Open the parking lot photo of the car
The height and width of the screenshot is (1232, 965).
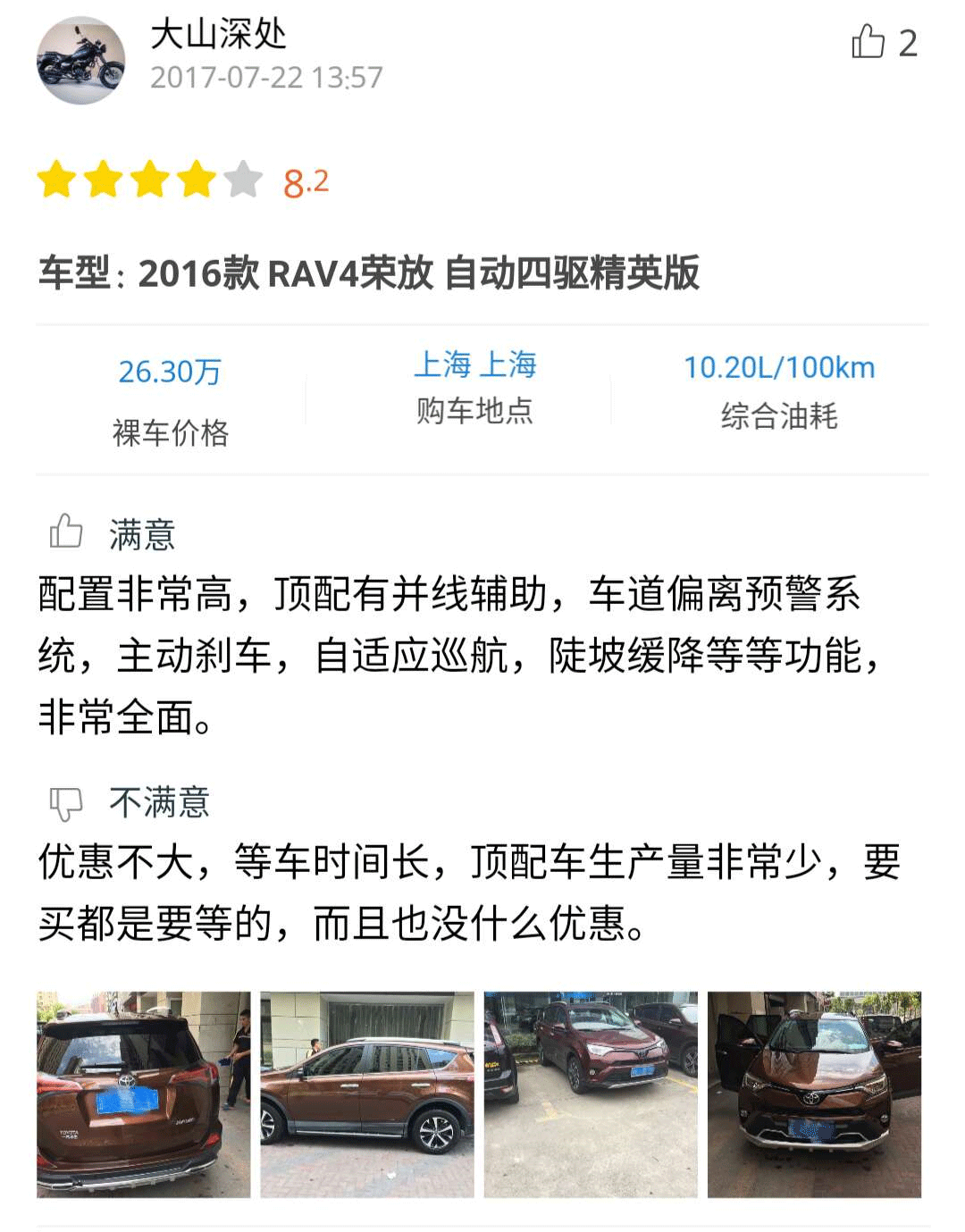[x=591, y=1094]
